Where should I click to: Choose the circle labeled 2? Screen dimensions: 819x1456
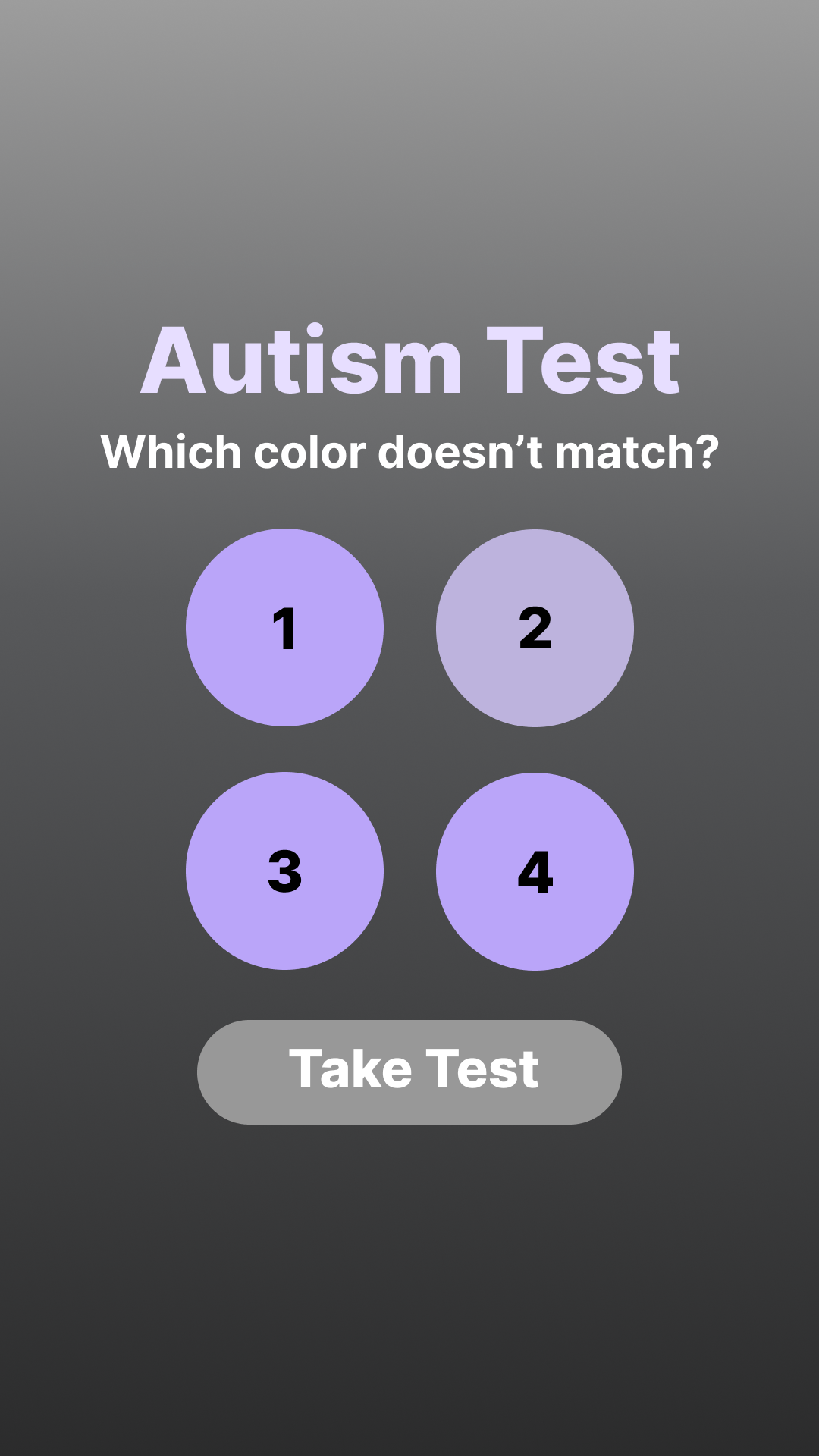(x=535, y=628)
